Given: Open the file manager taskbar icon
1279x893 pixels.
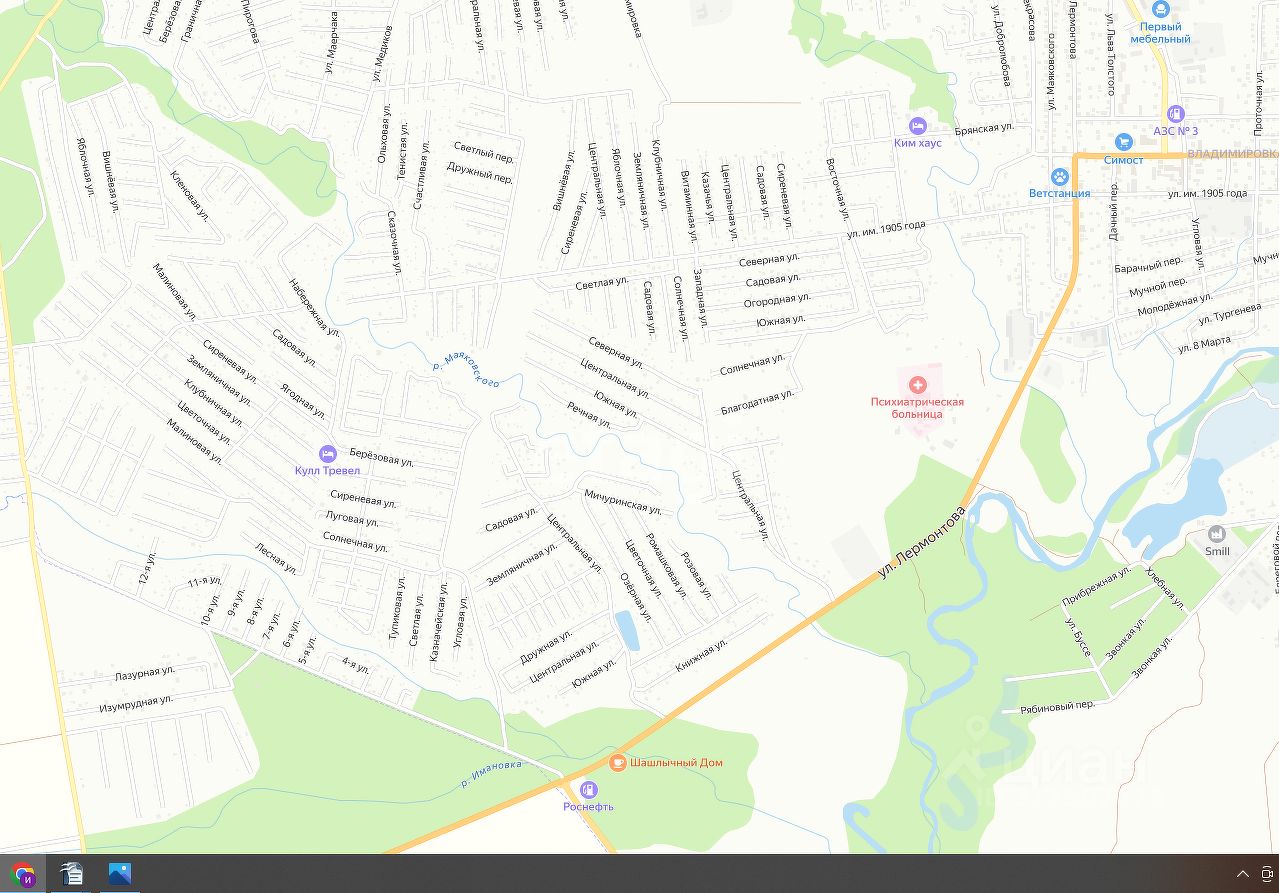Looking at the screenshot, I should click(x=71, y=874).
